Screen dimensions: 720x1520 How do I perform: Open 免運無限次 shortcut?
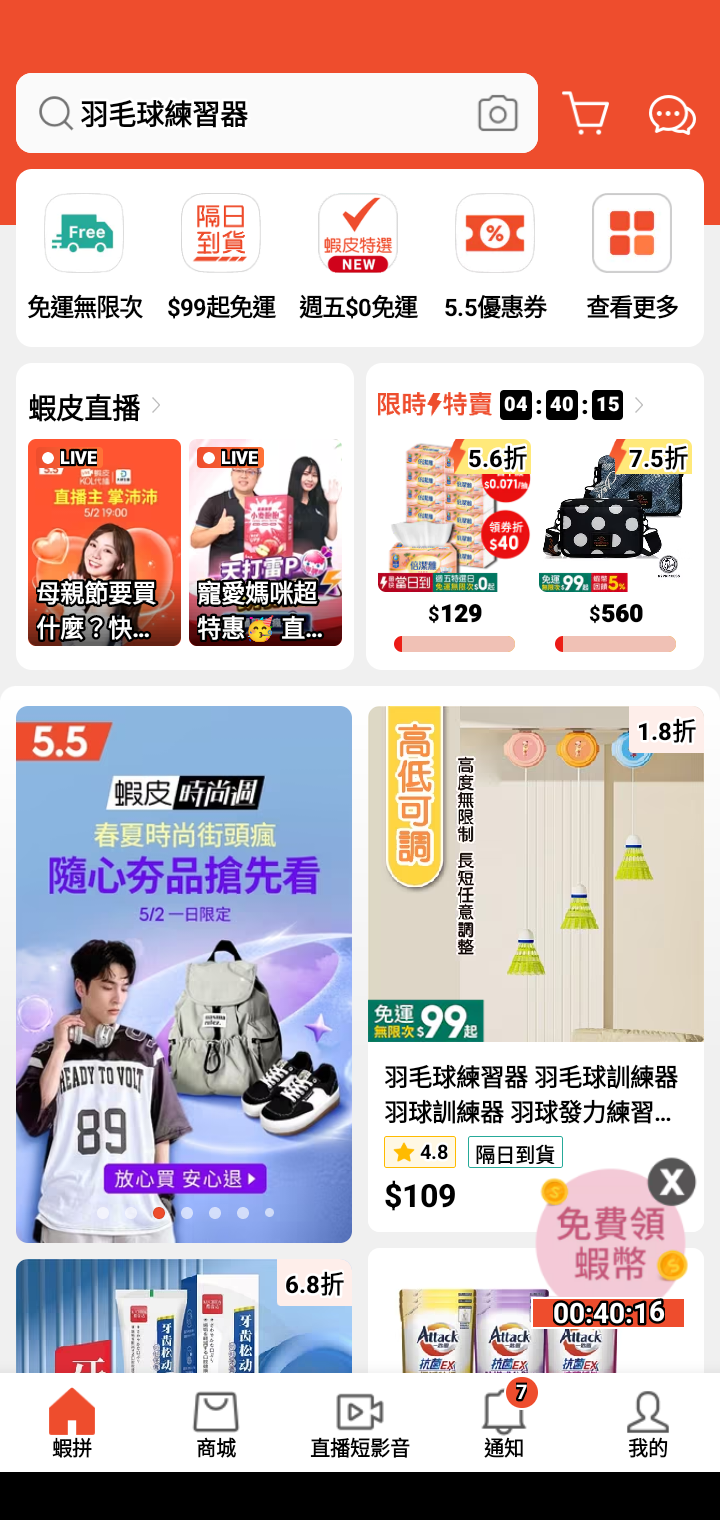point(85,257)
